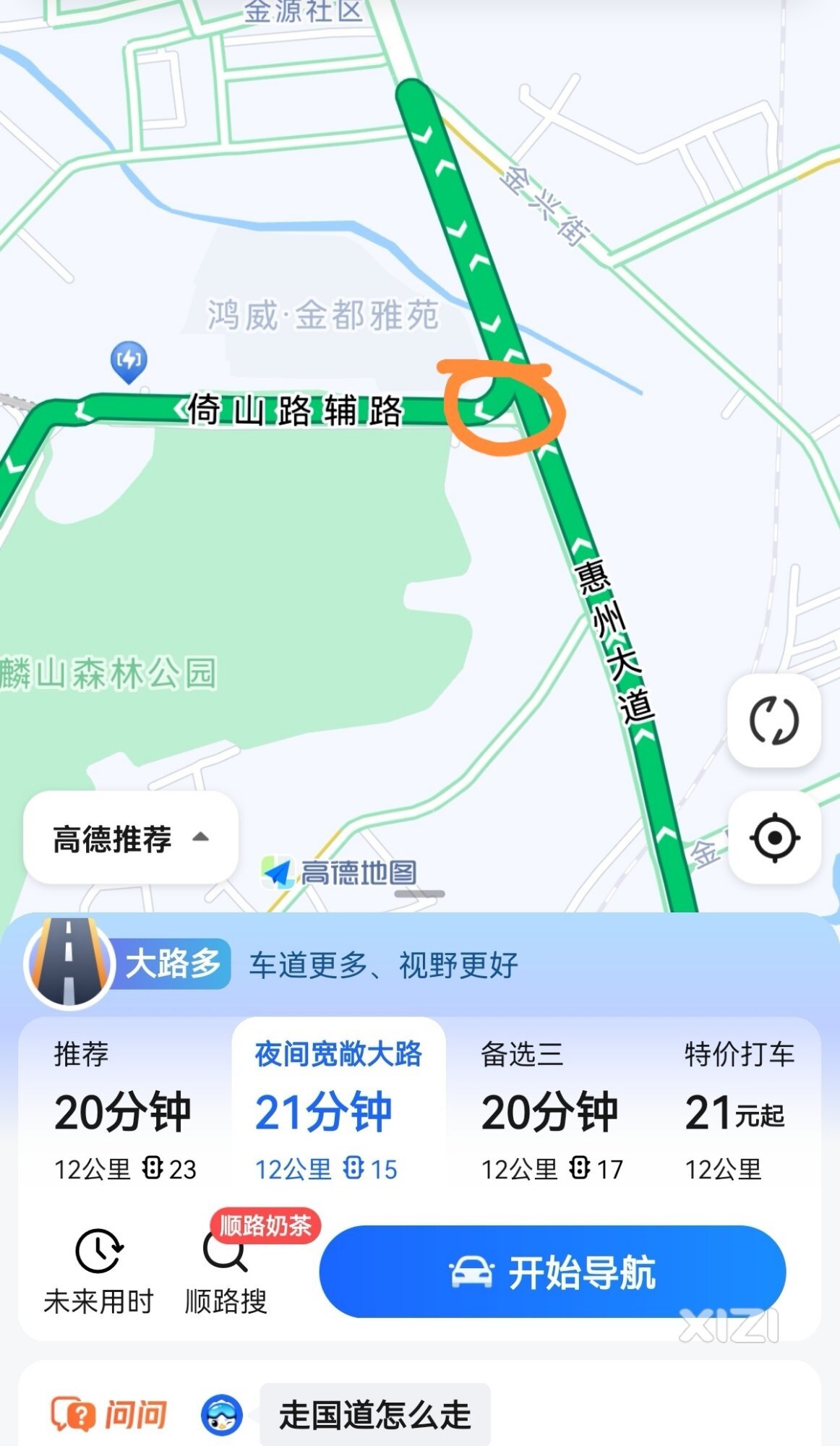The image size is (840, 1446).
Task: Open the 问问 assistant
Action: tap(108, 1414)
